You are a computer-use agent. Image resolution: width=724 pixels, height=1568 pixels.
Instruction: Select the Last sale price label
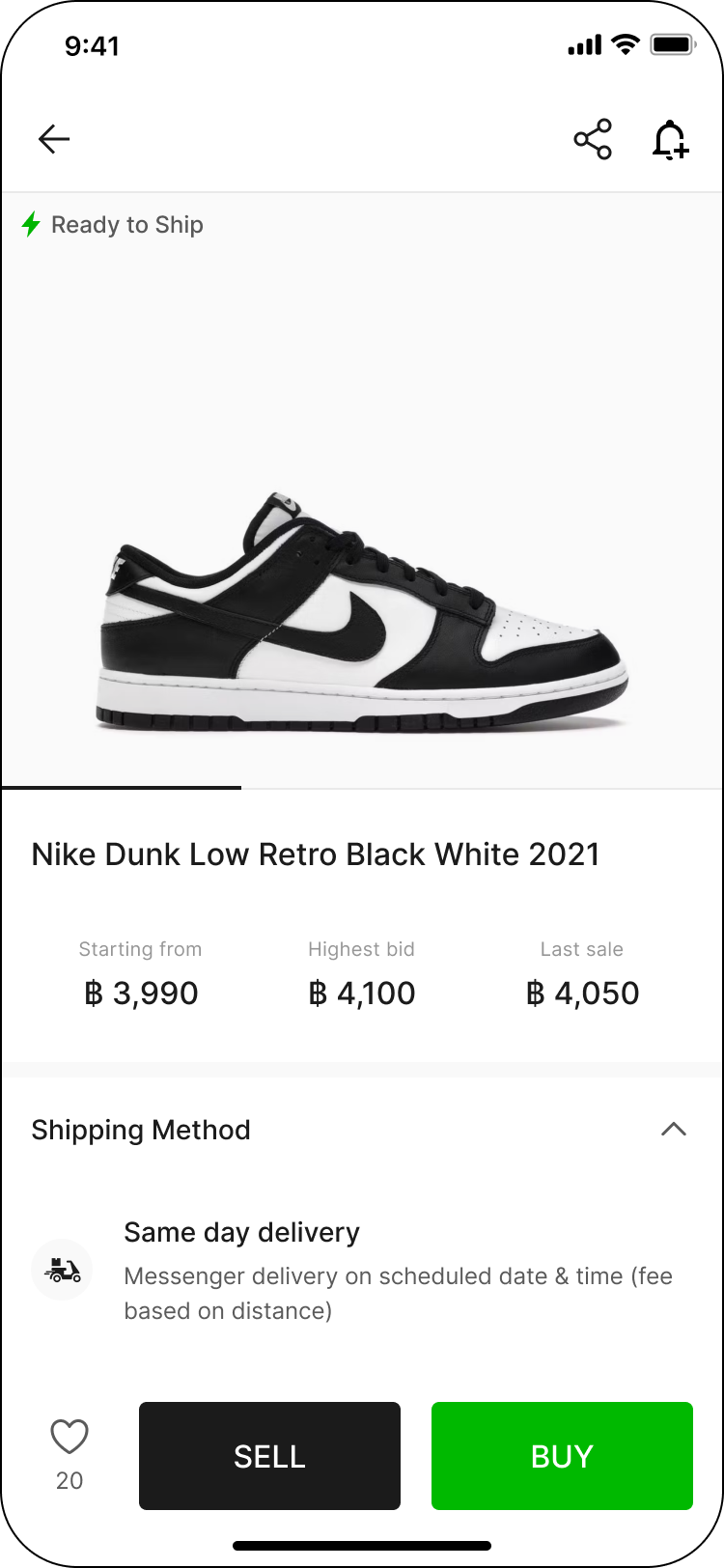pyautogui.click(x=581, y=949)
